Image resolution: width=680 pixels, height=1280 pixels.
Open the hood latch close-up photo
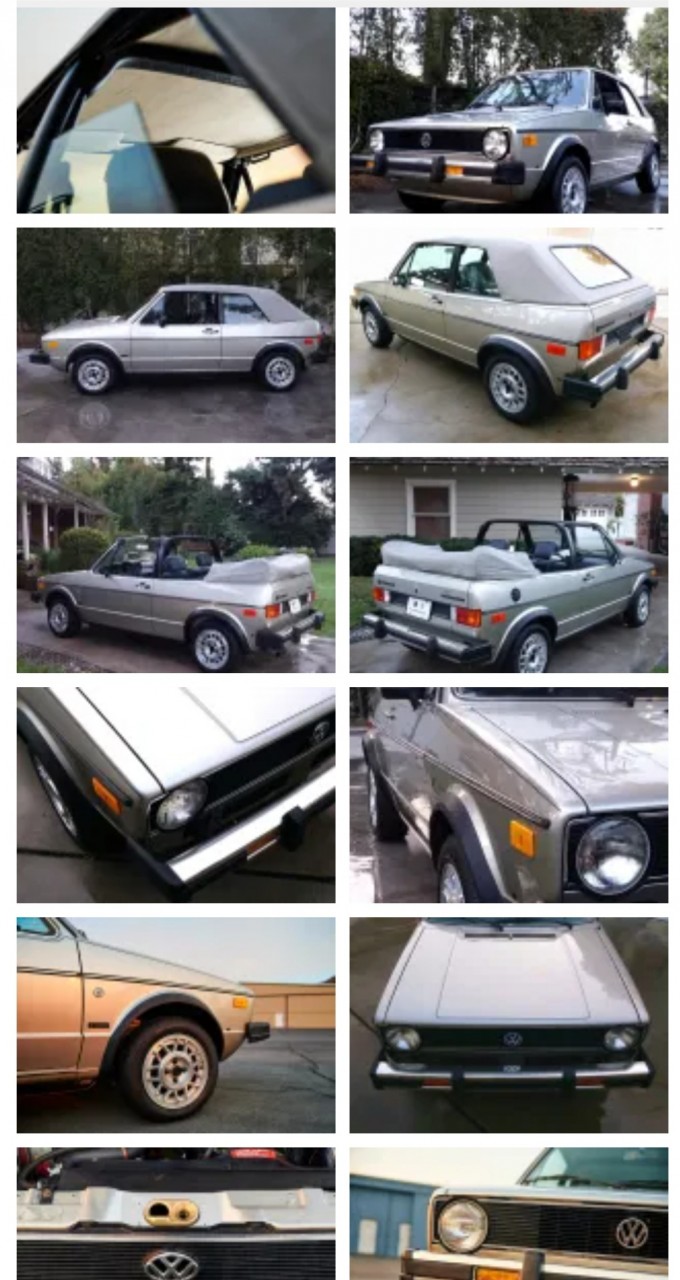coord(176,1213)
